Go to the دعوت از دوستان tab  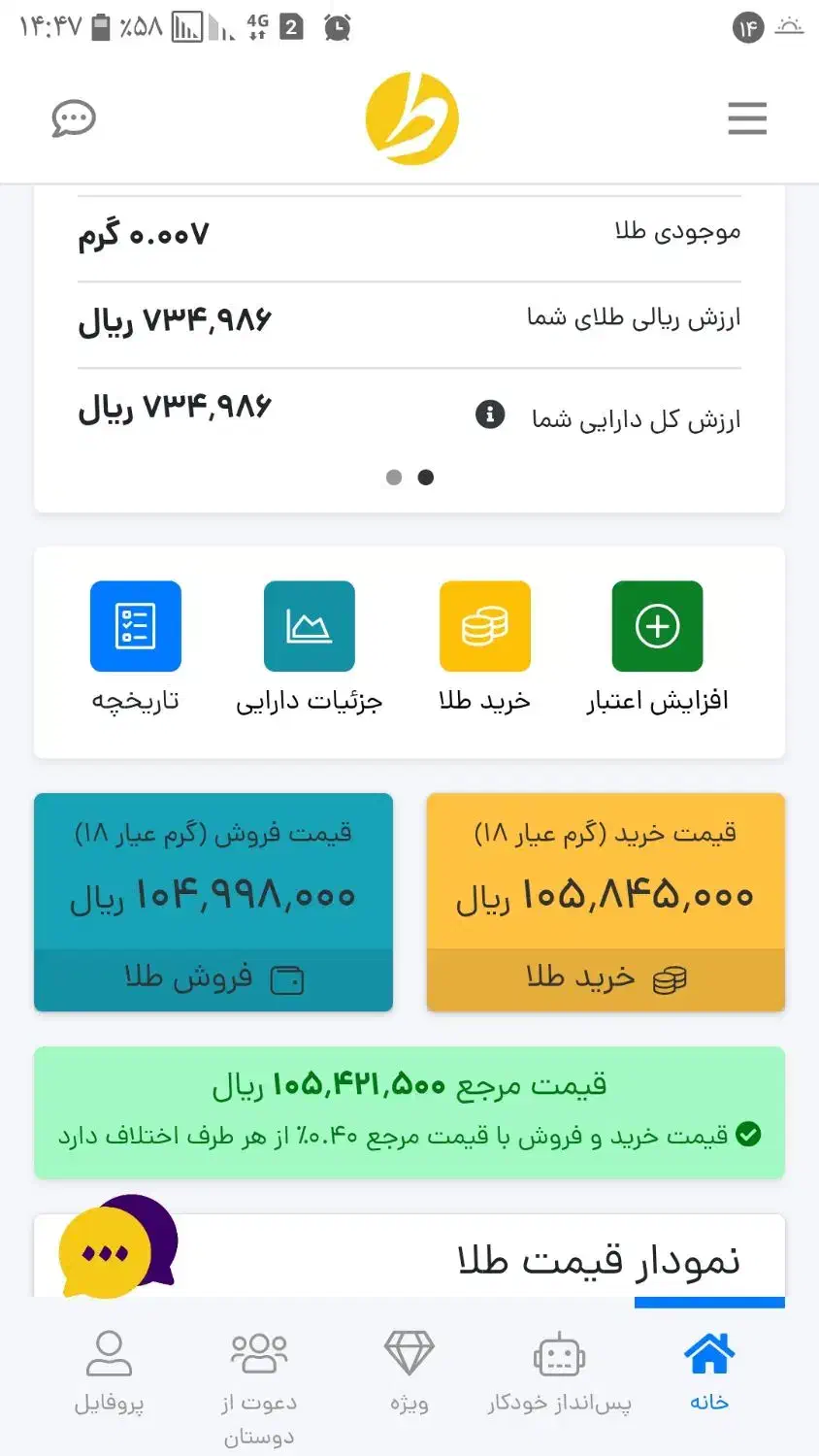(x=258, y=1383)
